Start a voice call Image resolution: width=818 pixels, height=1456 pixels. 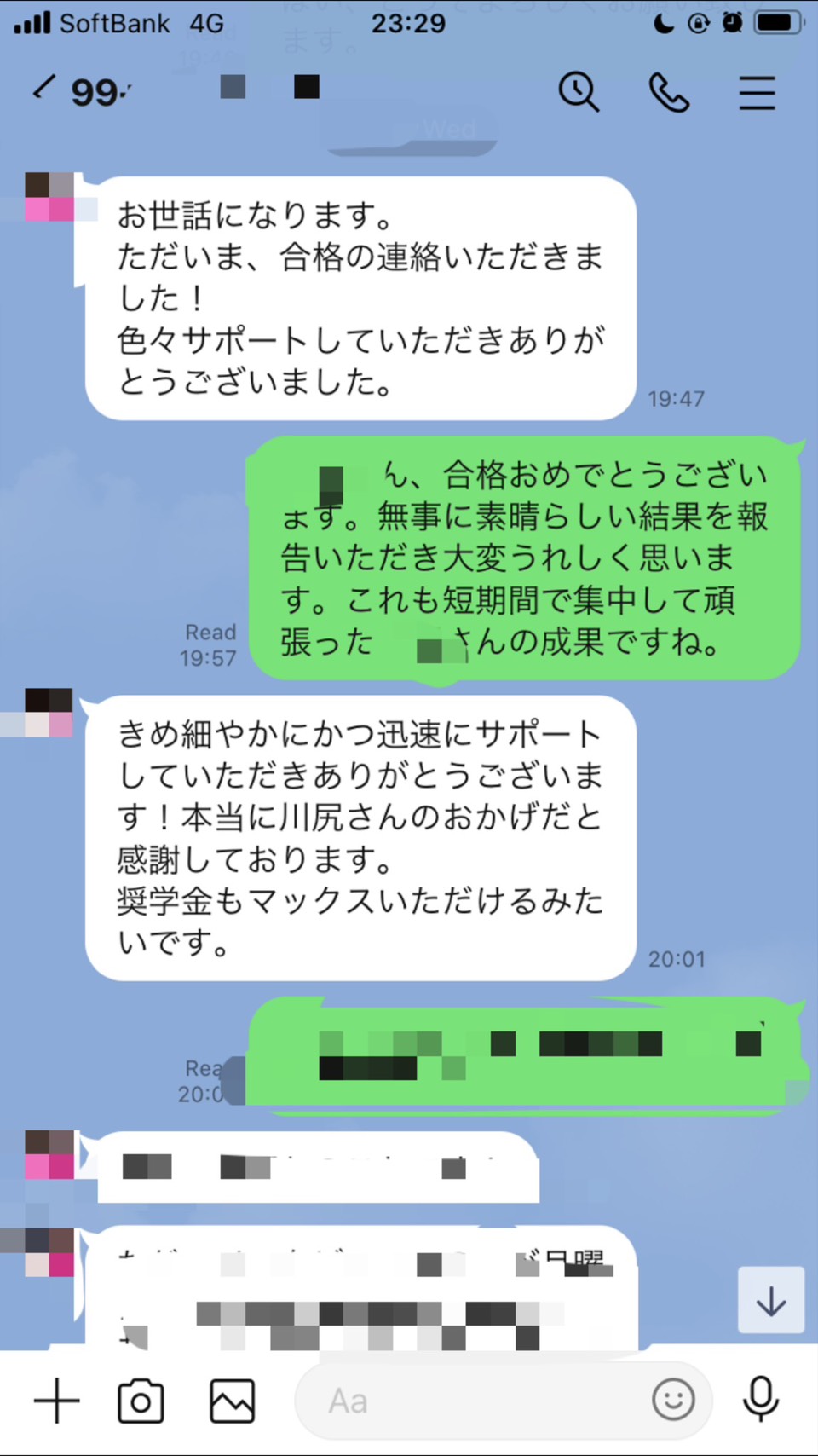coord(669,91)
